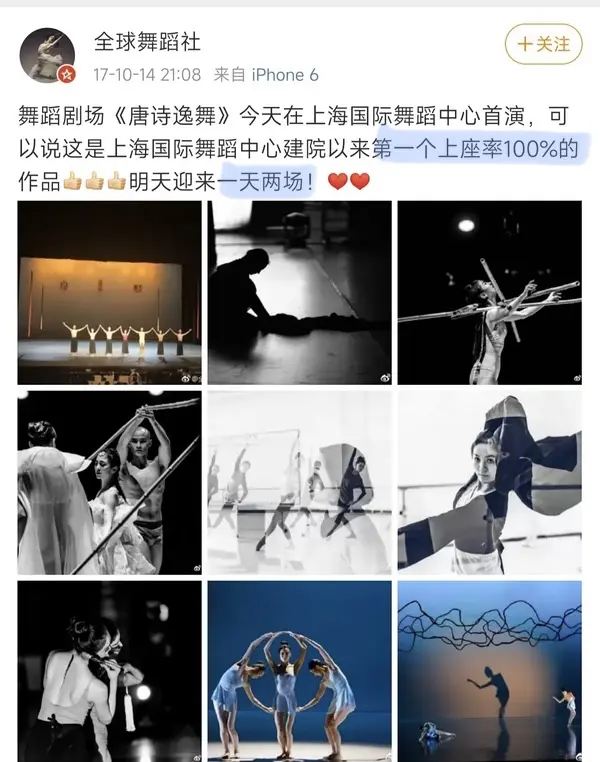Image resolution: width=600 pixels, height=762 pixels.
Task: Open the photo of a woman's bare back
Action: (109, 671)
